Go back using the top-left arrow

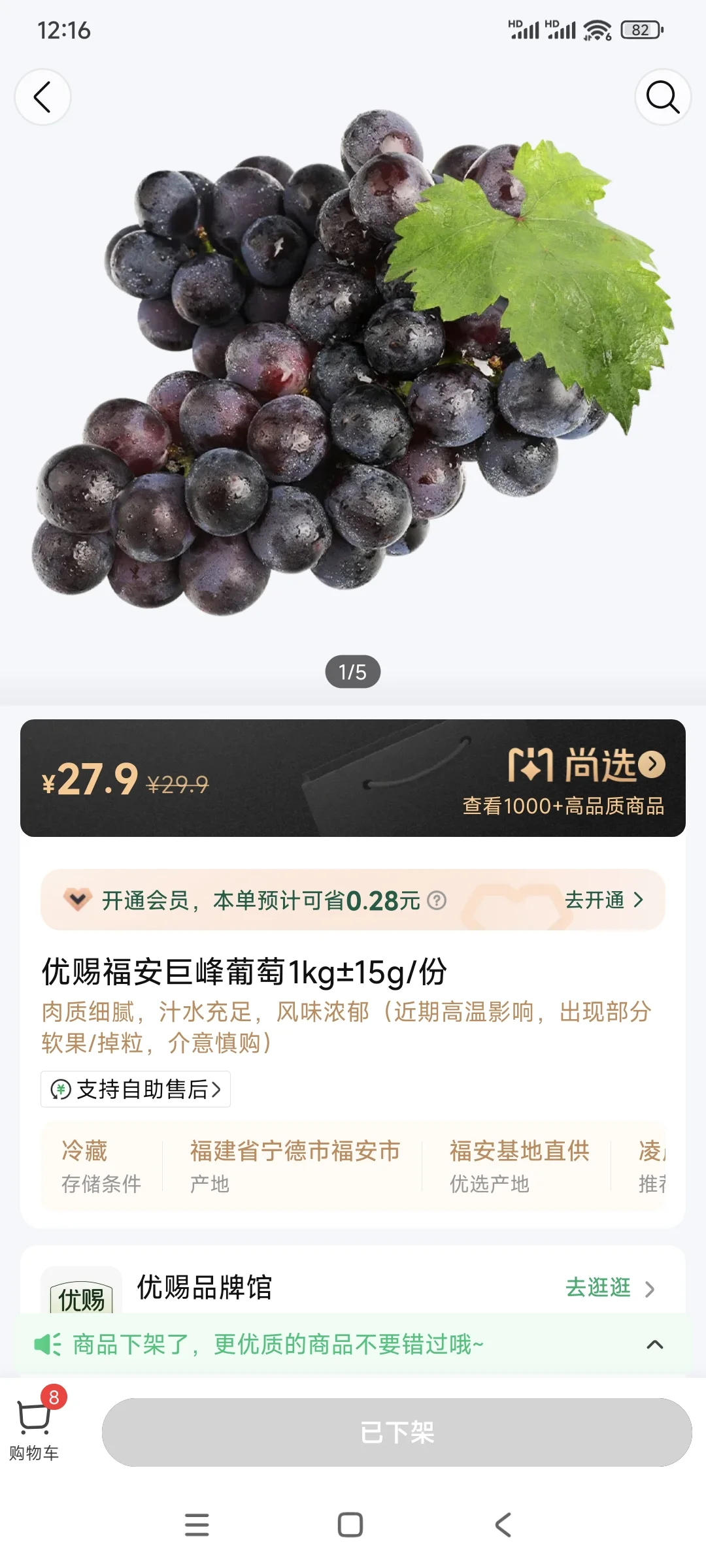42,97
